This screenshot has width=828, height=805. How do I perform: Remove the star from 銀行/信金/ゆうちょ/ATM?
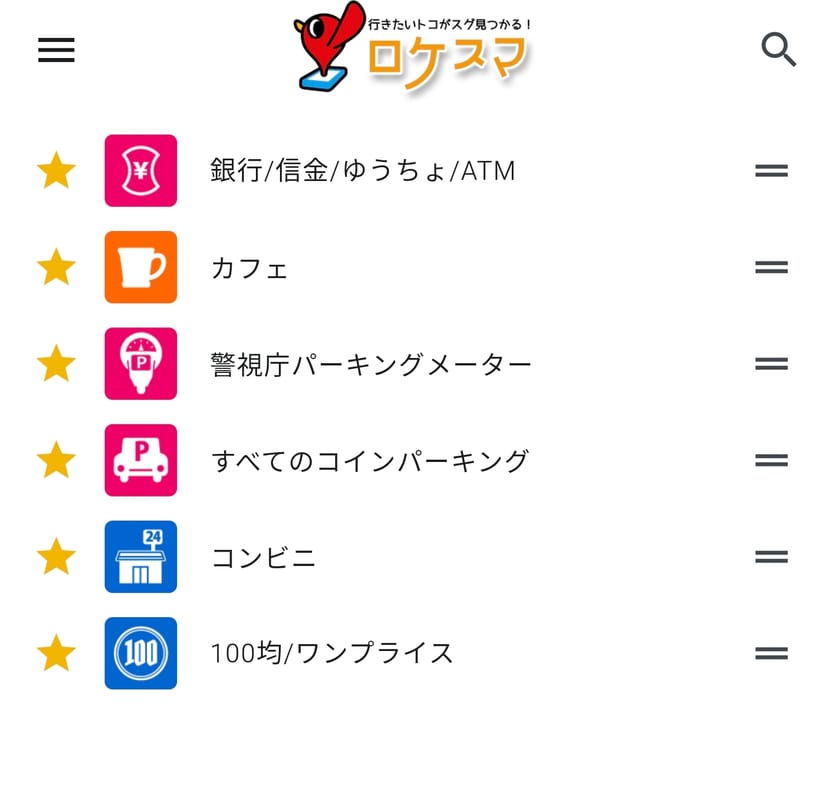click(x=56, y=171)
